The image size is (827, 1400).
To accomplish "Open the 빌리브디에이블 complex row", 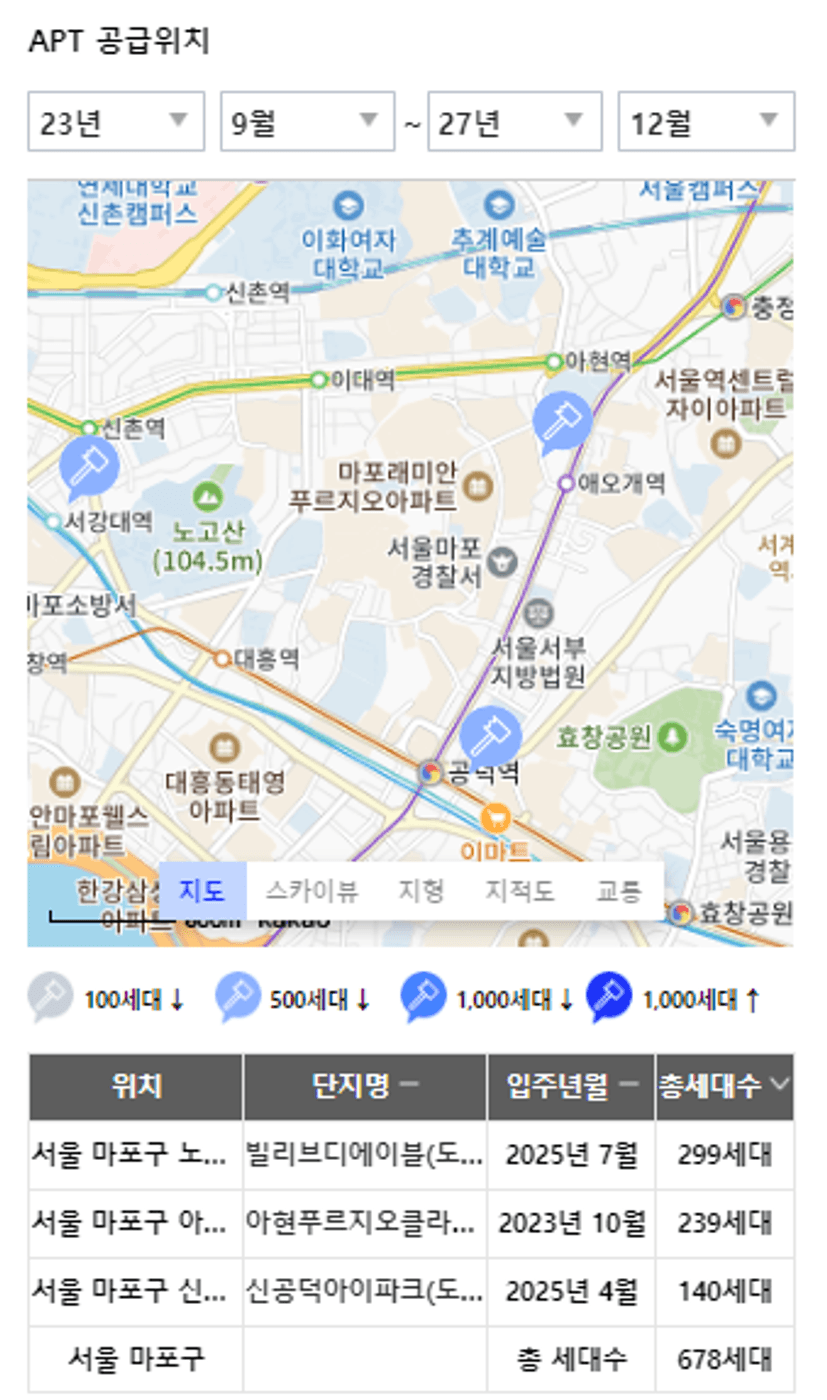I will click(x=411, y=1156).
